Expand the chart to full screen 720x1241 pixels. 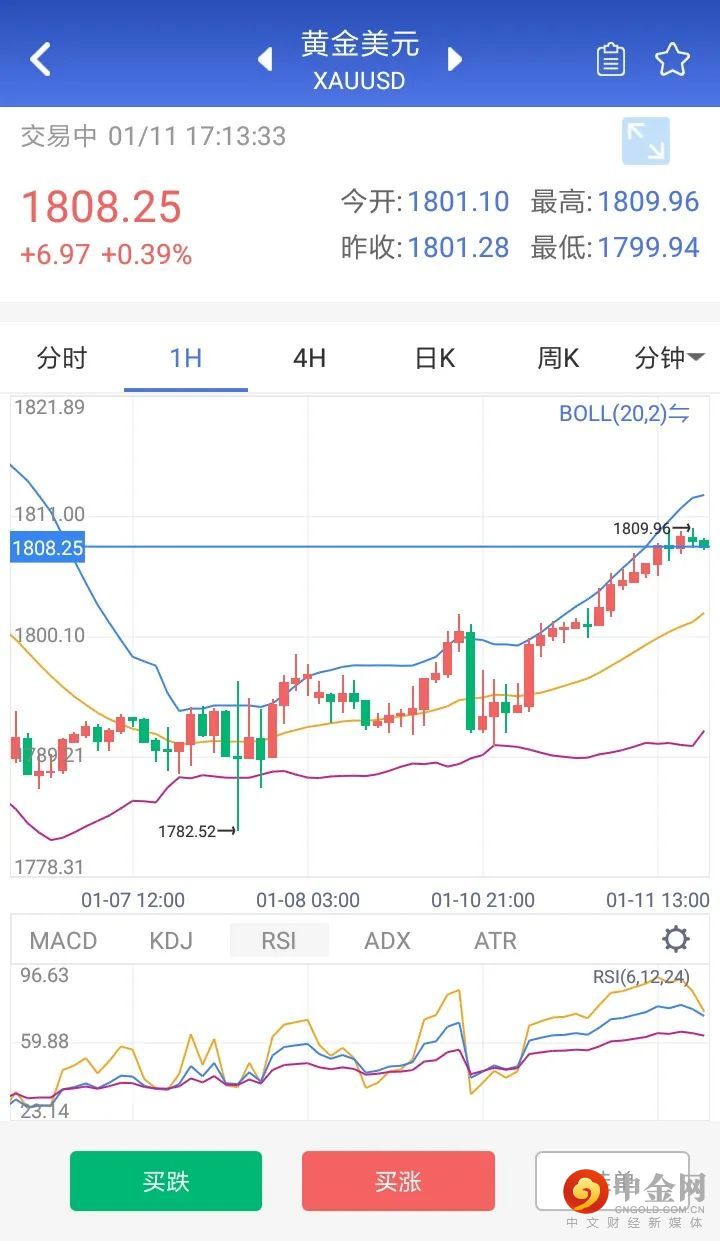click(x=645, y=141)
